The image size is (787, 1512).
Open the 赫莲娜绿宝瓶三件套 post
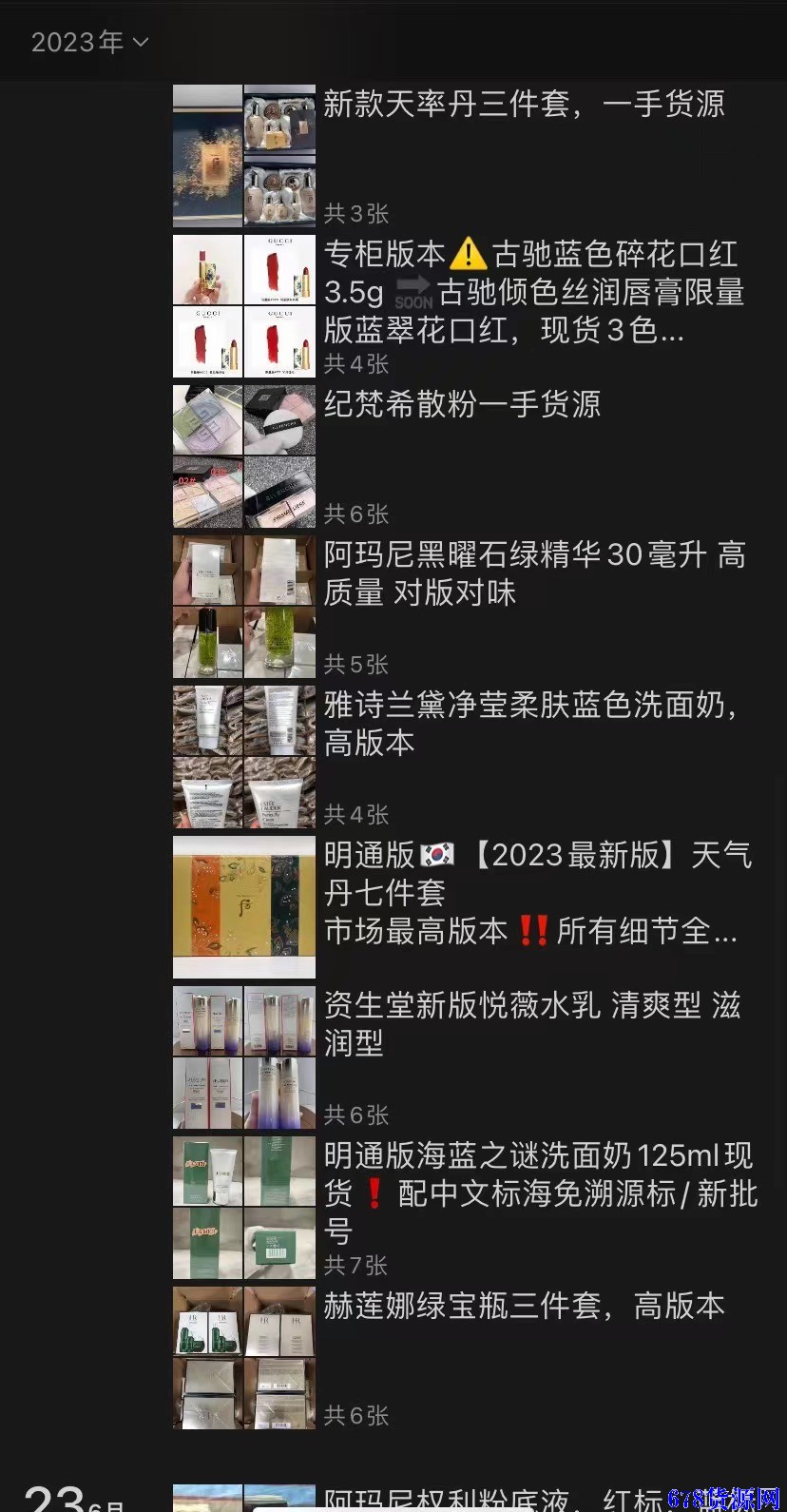[523, 1307]
